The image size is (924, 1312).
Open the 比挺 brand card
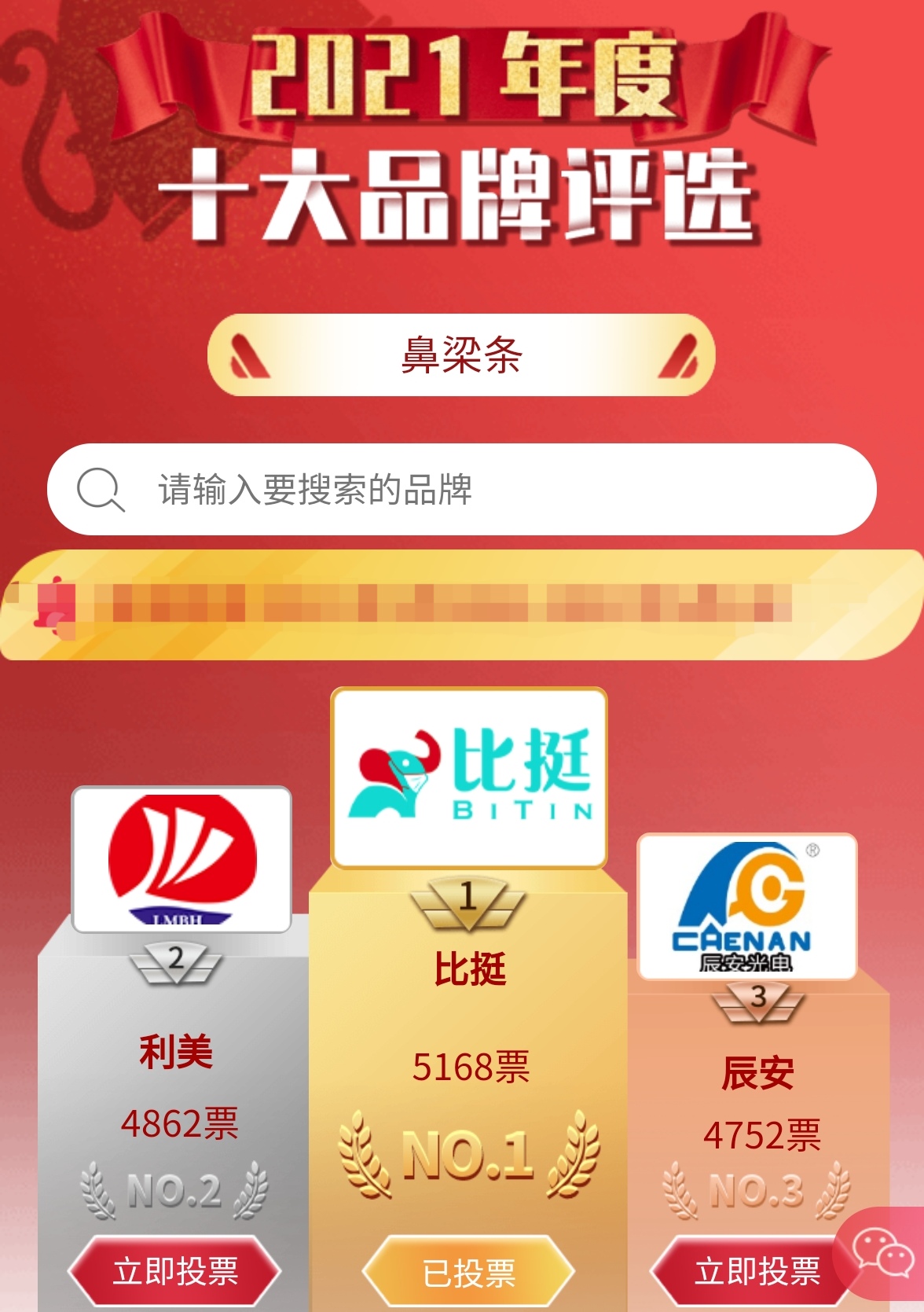coord(469,777)
